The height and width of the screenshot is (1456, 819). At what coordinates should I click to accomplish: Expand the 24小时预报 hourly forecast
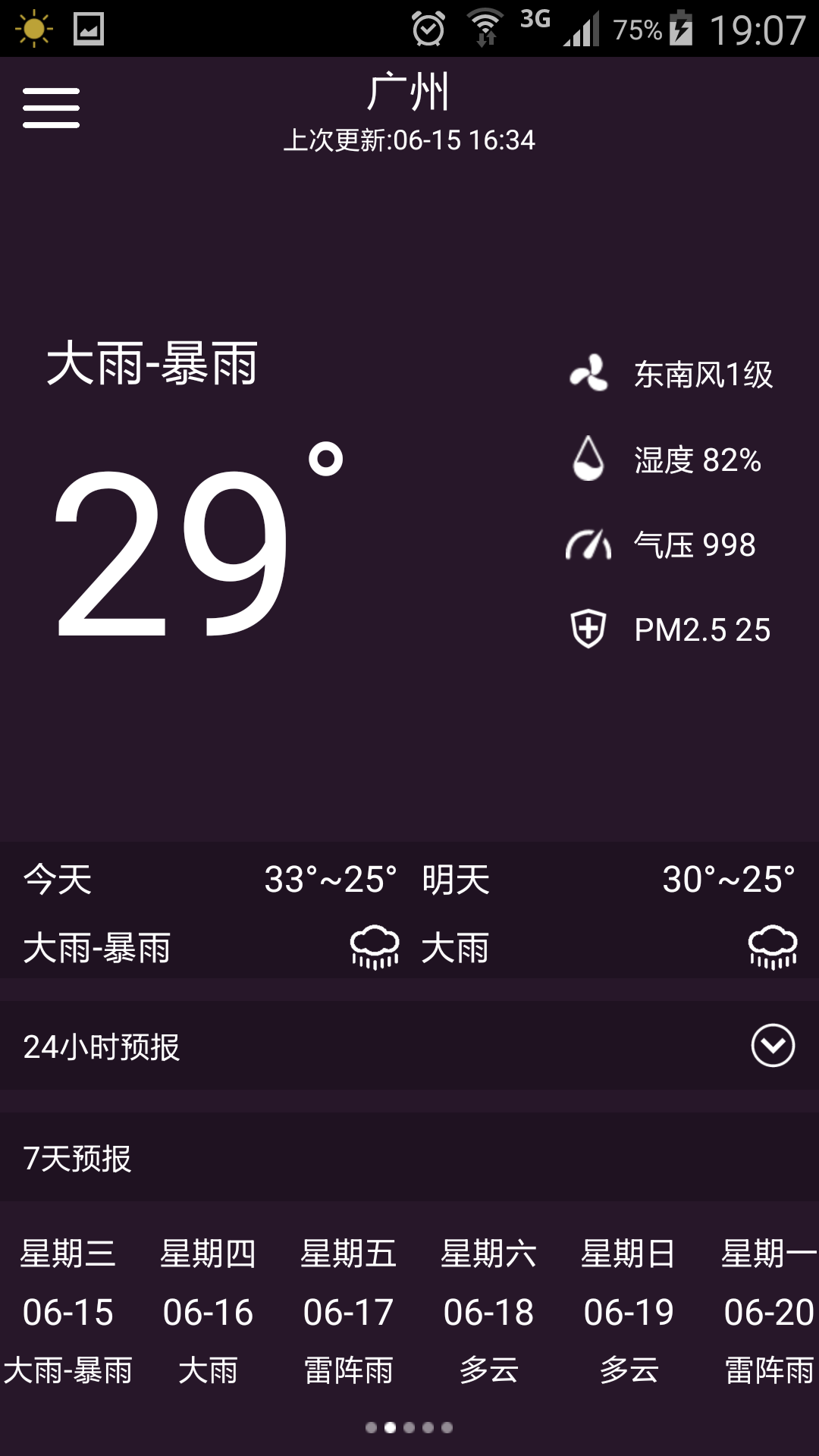tap(772, 1046)
